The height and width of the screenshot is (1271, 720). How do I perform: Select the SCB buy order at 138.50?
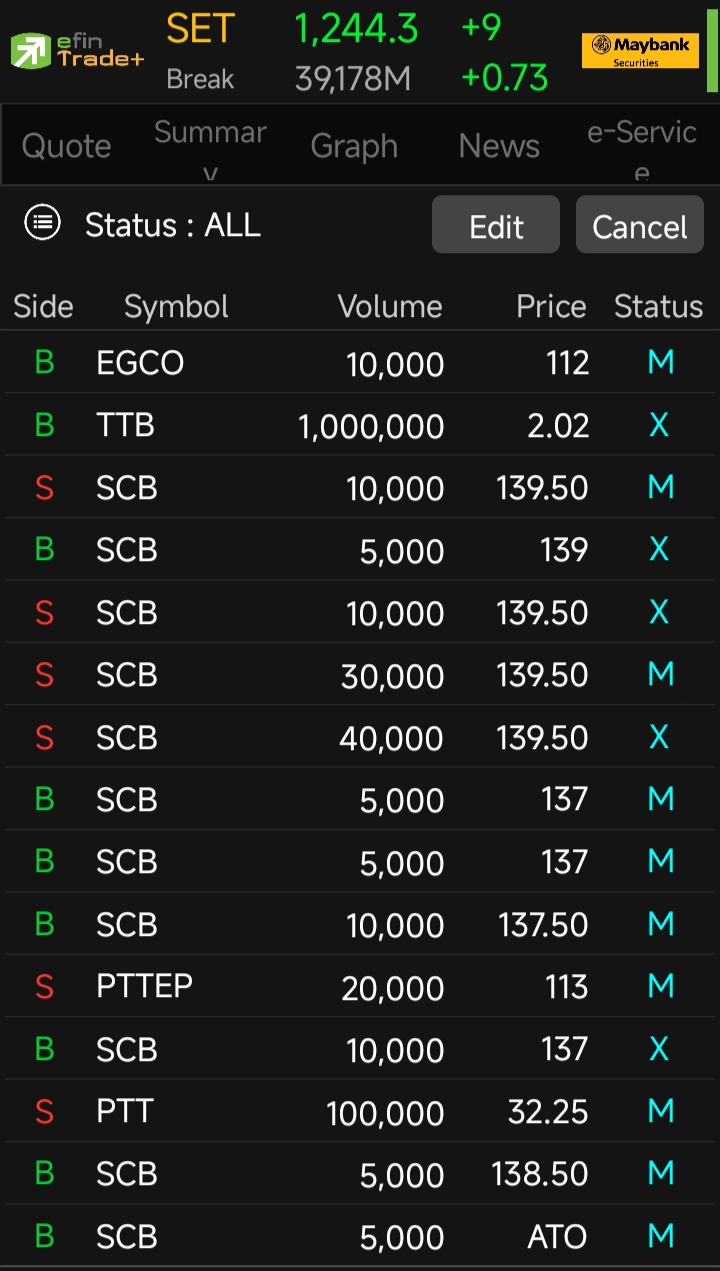pyautogui.click(x=360, y=1174)
